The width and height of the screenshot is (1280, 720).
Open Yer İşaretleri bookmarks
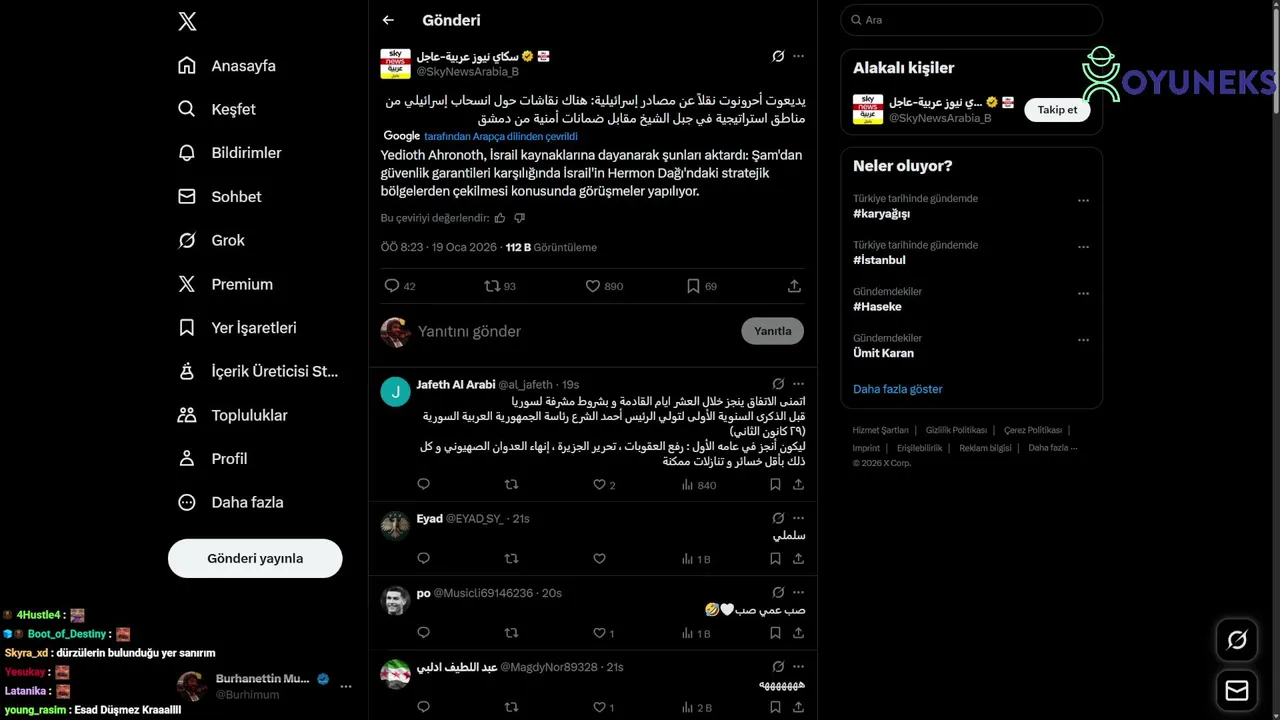[253, 328]
